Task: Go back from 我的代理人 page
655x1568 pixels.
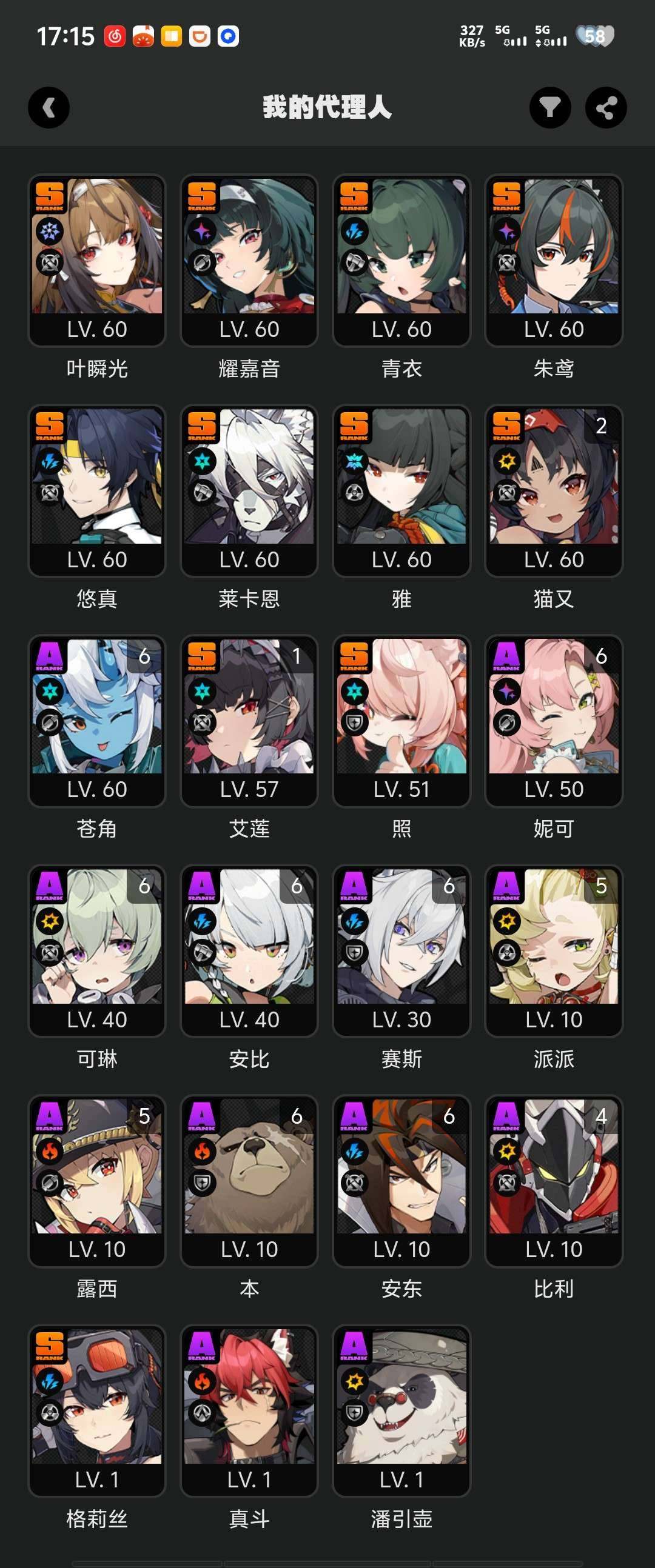Action: [x=49, y=108]
